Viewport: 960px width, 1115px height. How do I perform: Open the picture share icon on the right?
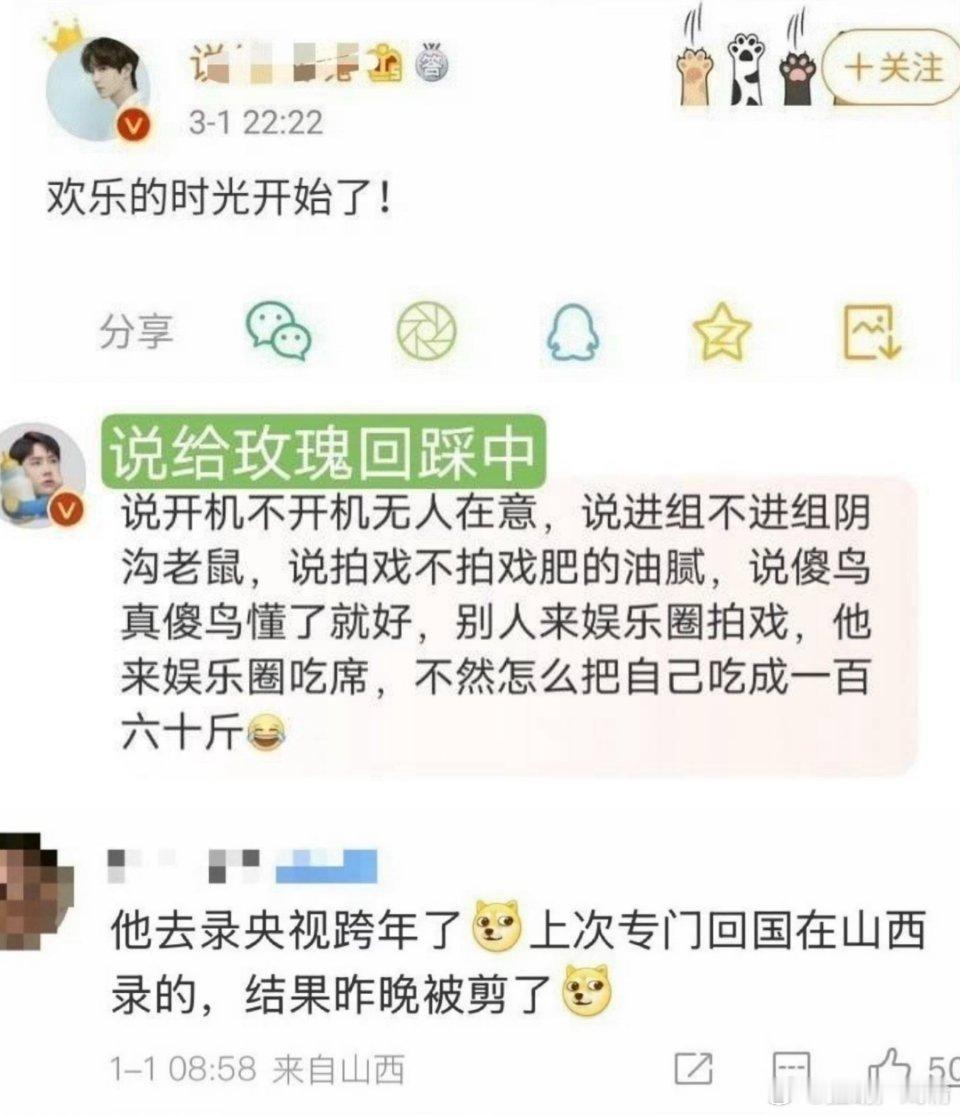[869, 330]
